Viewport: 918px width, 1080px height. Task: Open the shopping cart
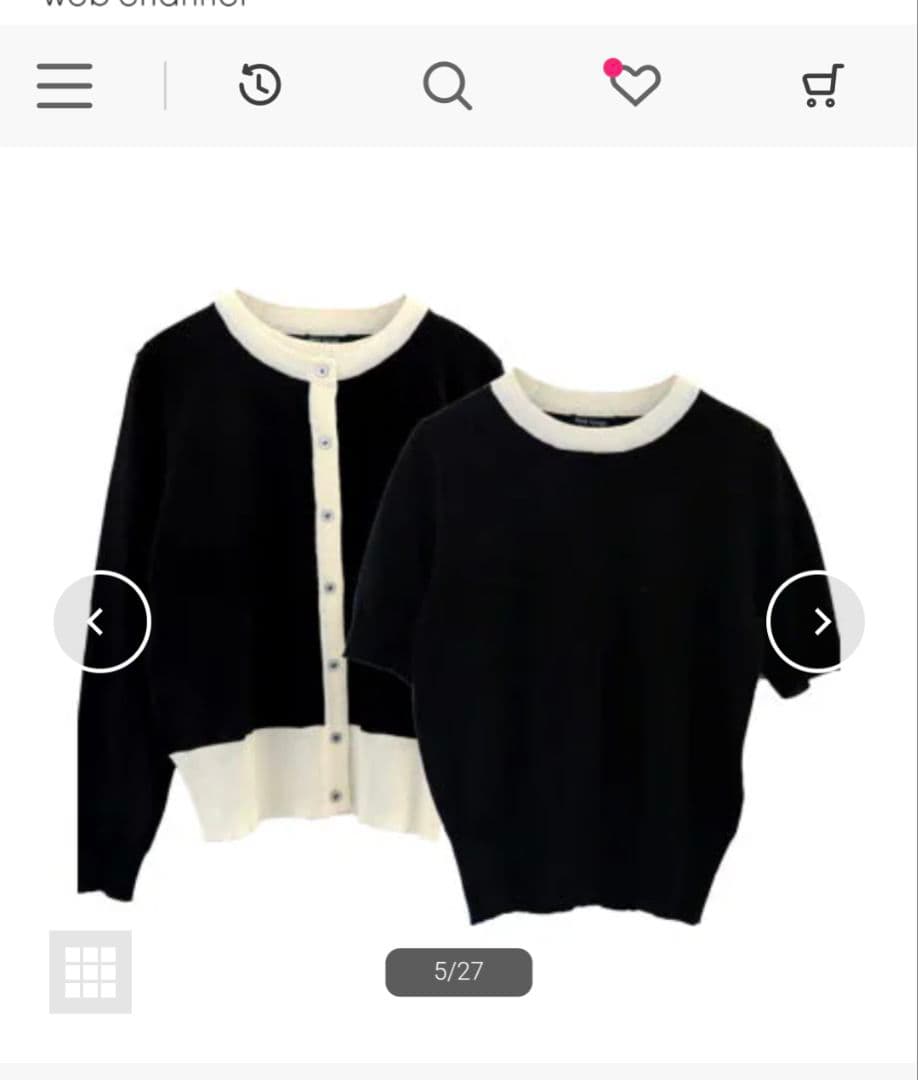(822, 86)
